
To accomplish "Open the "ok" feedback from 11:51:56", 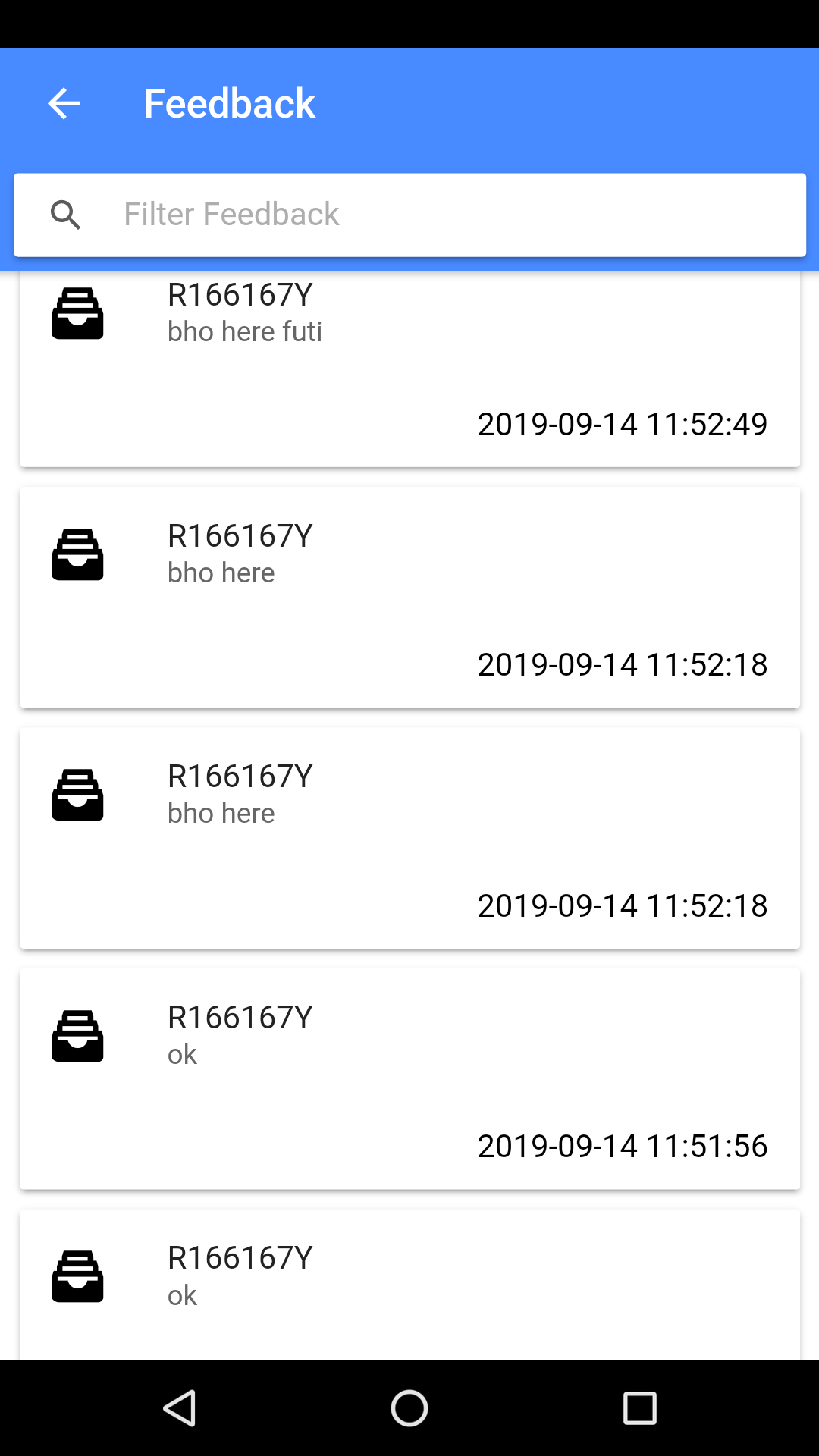I will [409, 1078].
